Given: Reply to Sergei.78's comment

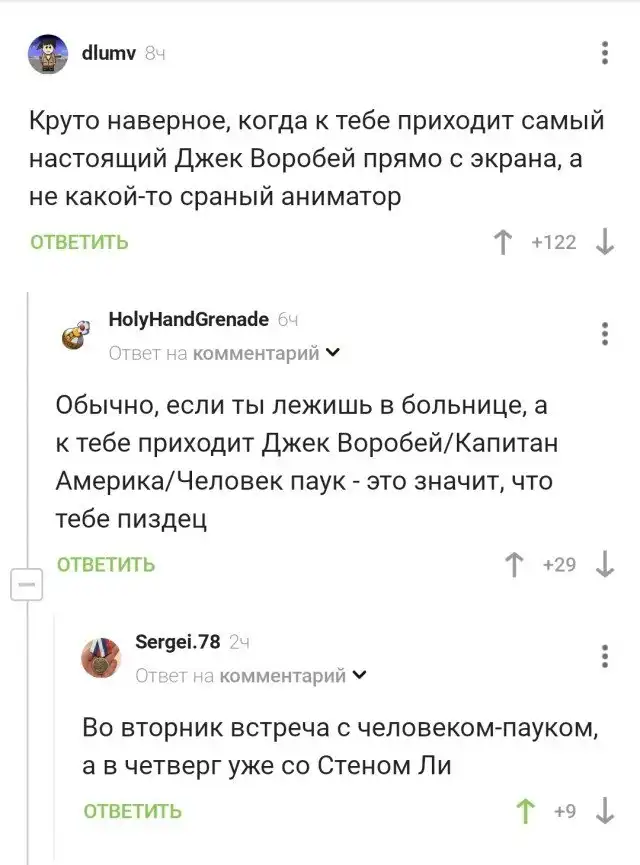Looking at the screenshot, I should [x=132, y=811].
